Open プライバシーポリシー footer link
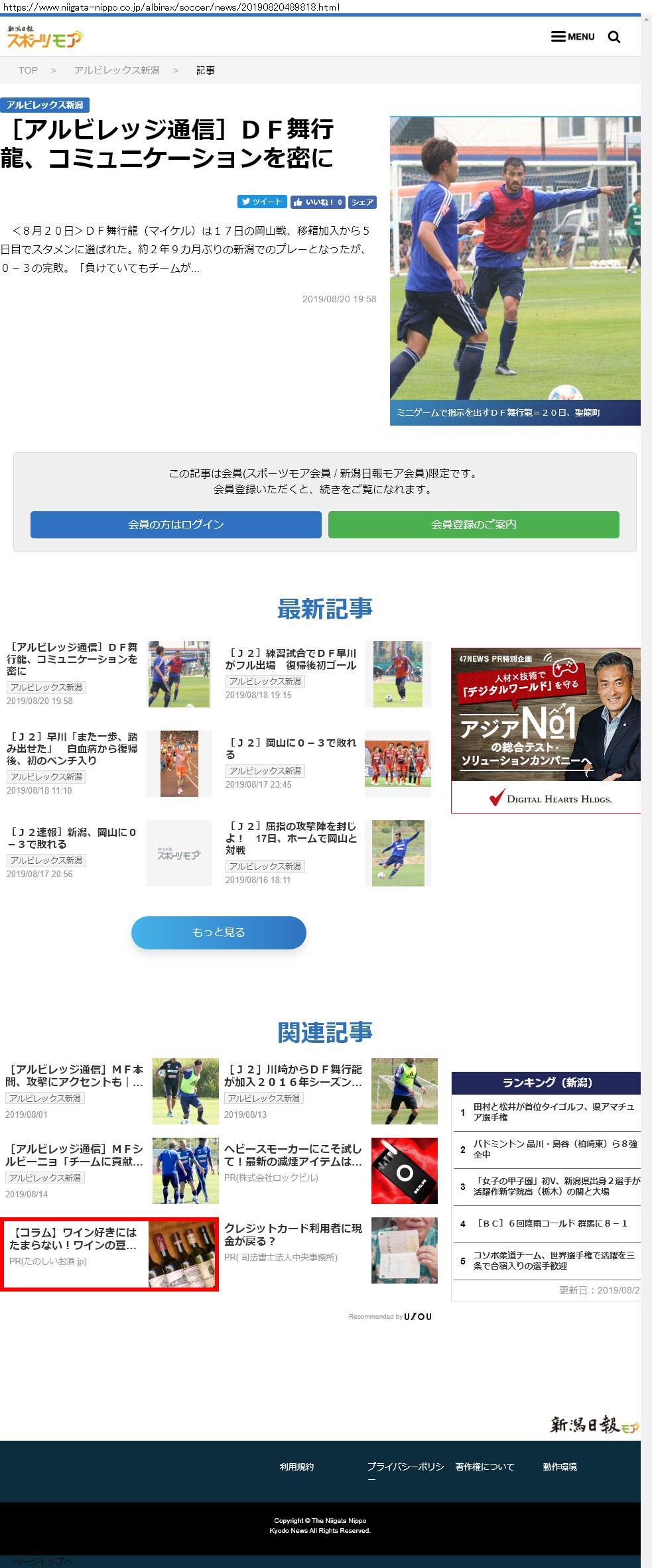 tap(405, 1467)
